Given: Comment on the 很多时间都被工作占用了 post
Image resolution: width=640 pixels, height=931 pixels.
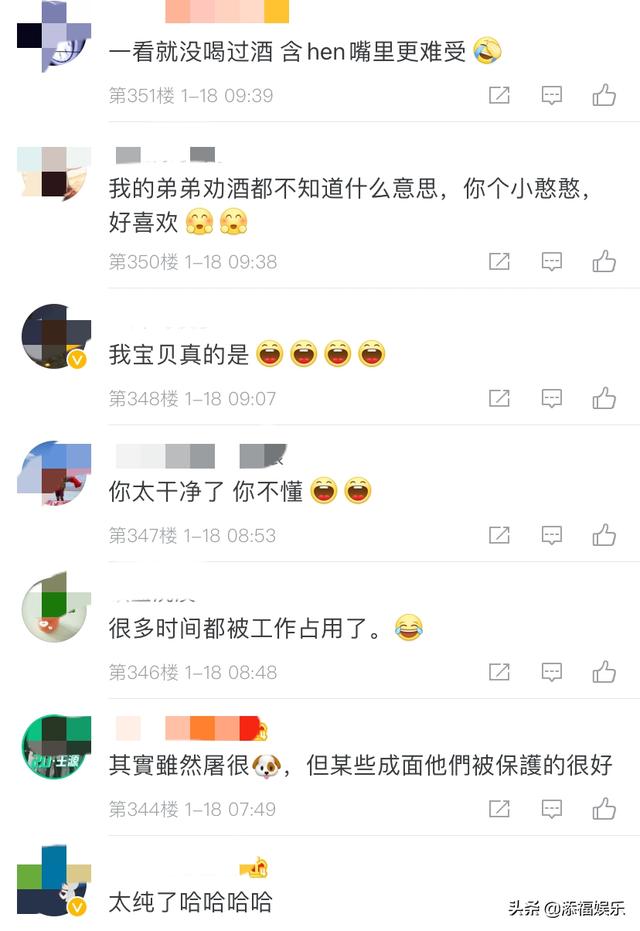Looking at the screenshot, I should 551,672.
